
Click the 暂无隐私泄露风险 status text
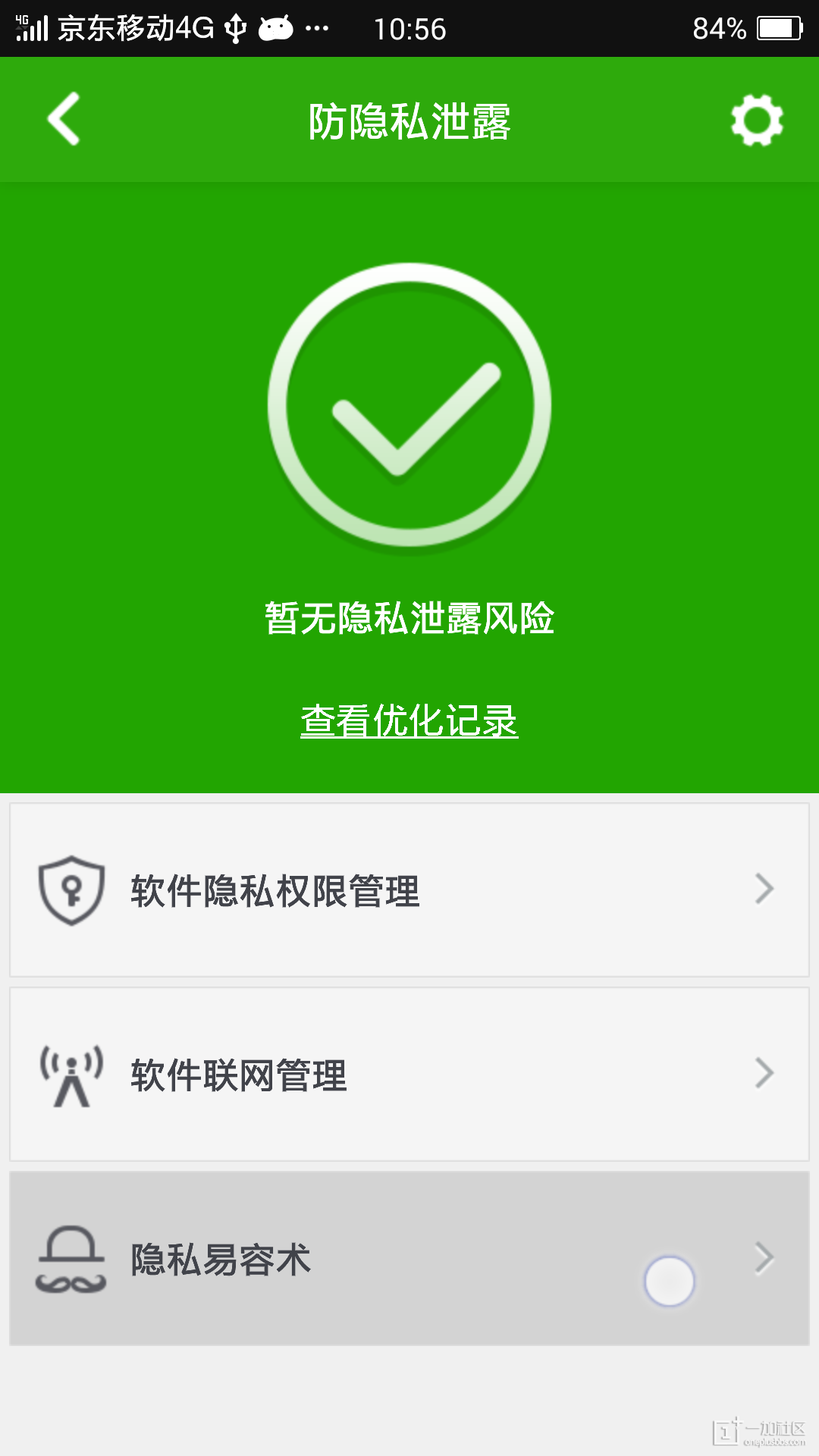[409, 617]
